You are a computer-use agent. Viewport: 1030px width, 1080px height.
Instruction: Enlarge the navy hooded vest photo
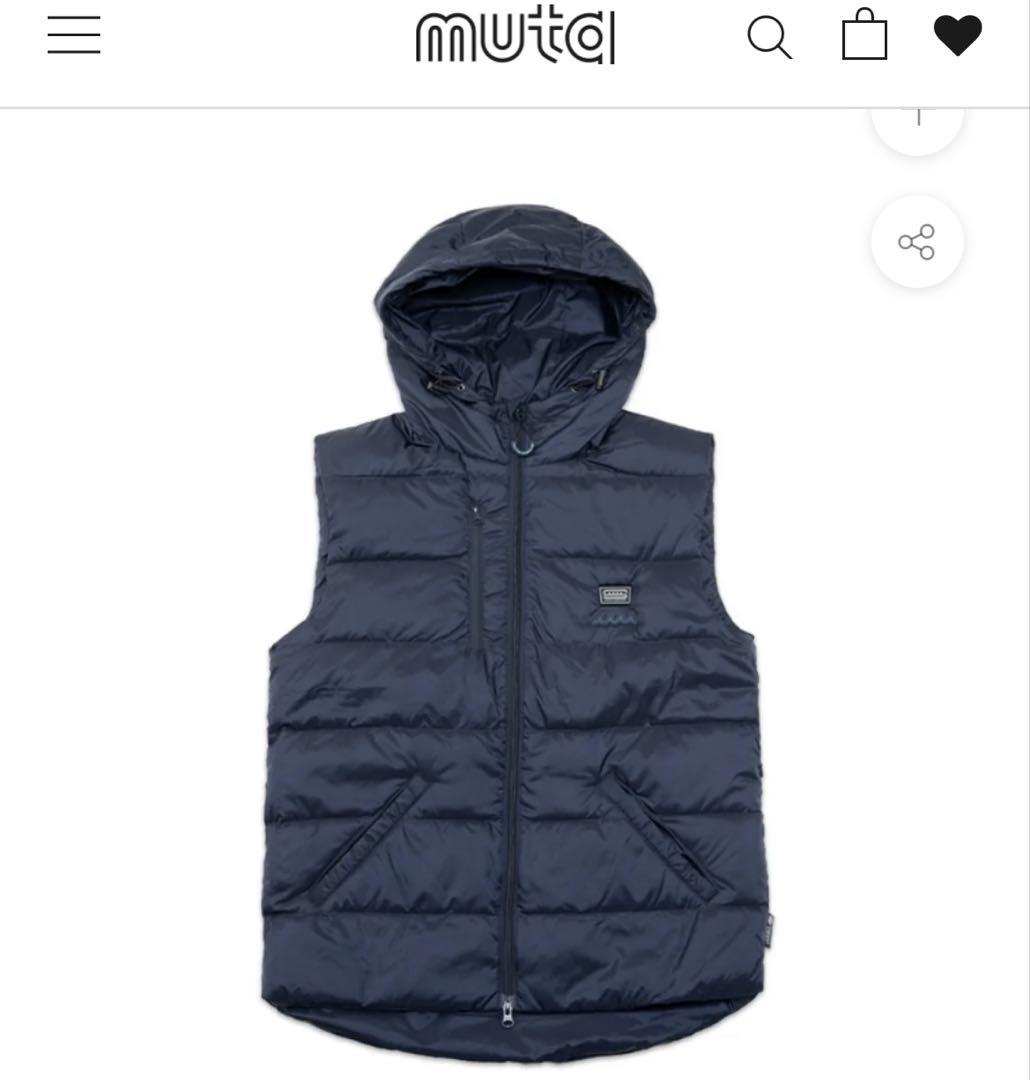(514, 630)
